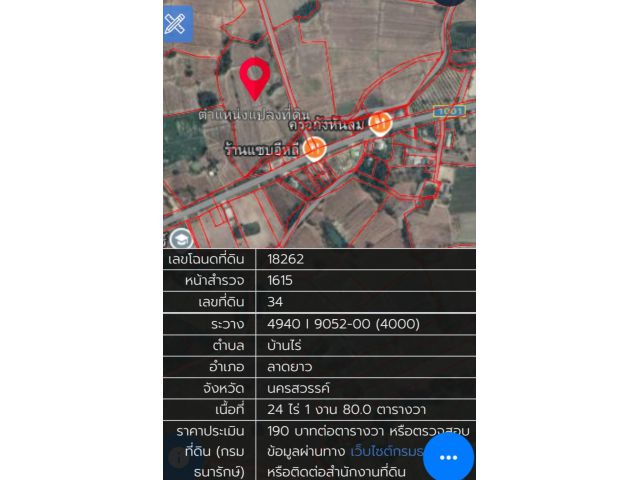This screenshot has width=640, height=480.
Task: Tap the ร้านแซบอีหลี restaurant marker
Action: coord(315,149)
